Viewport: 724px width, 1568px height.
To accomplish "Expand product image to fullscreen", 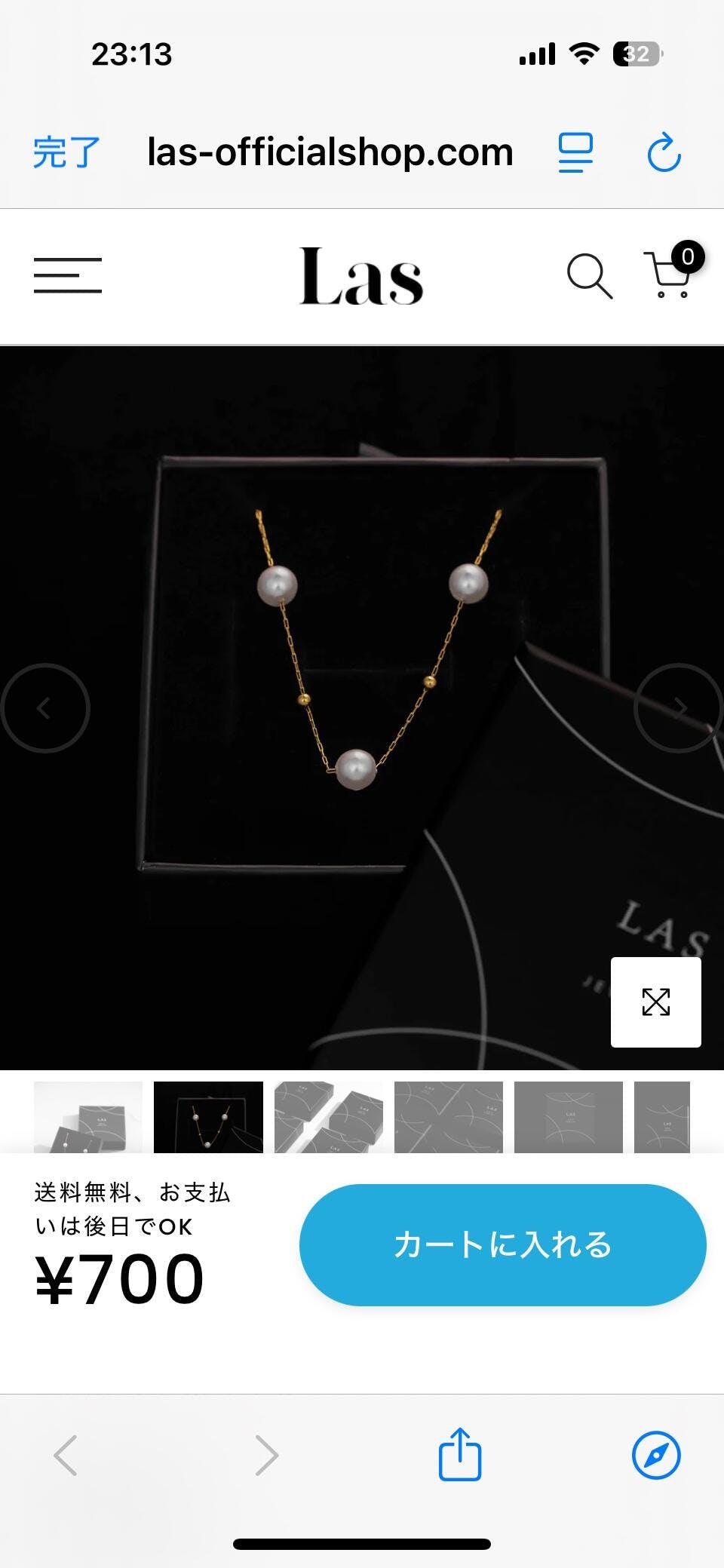I will point(656,1002).
